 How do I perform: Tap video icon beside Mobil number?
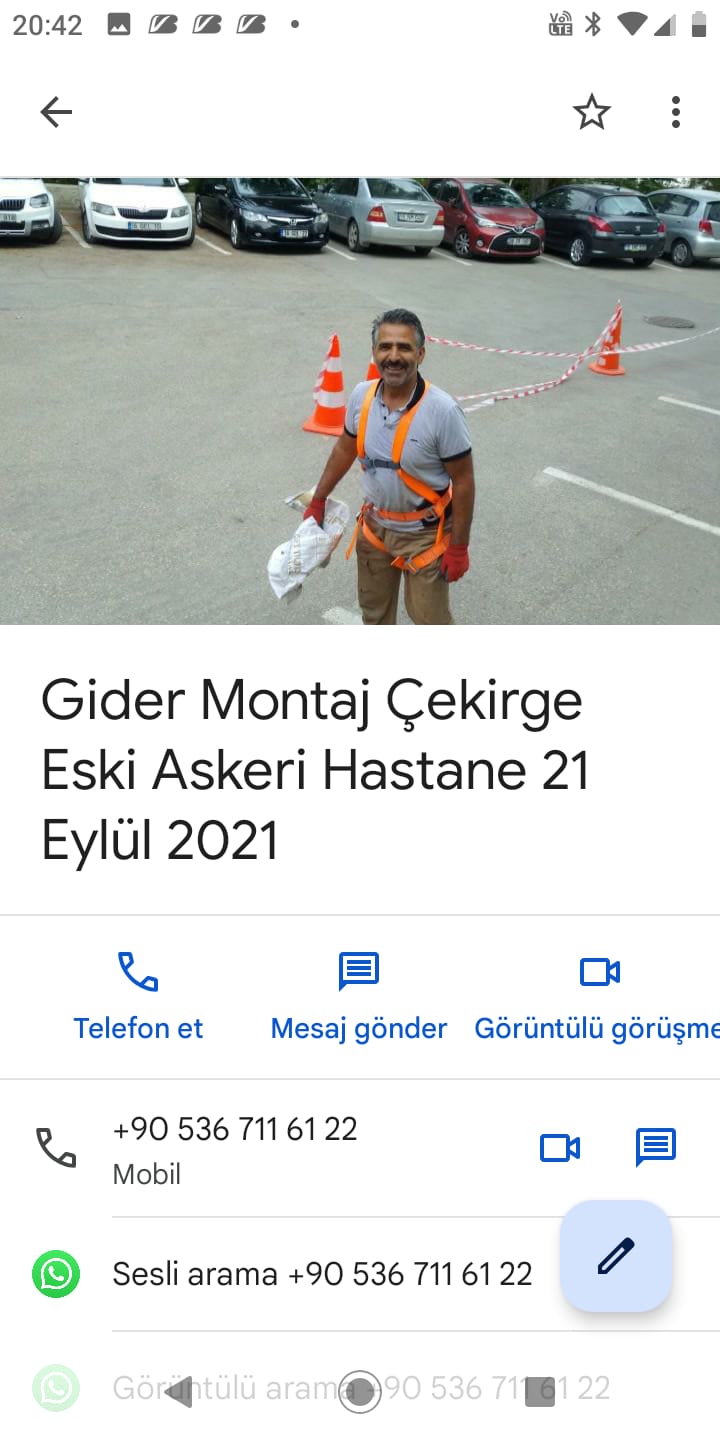(560, 1147)
